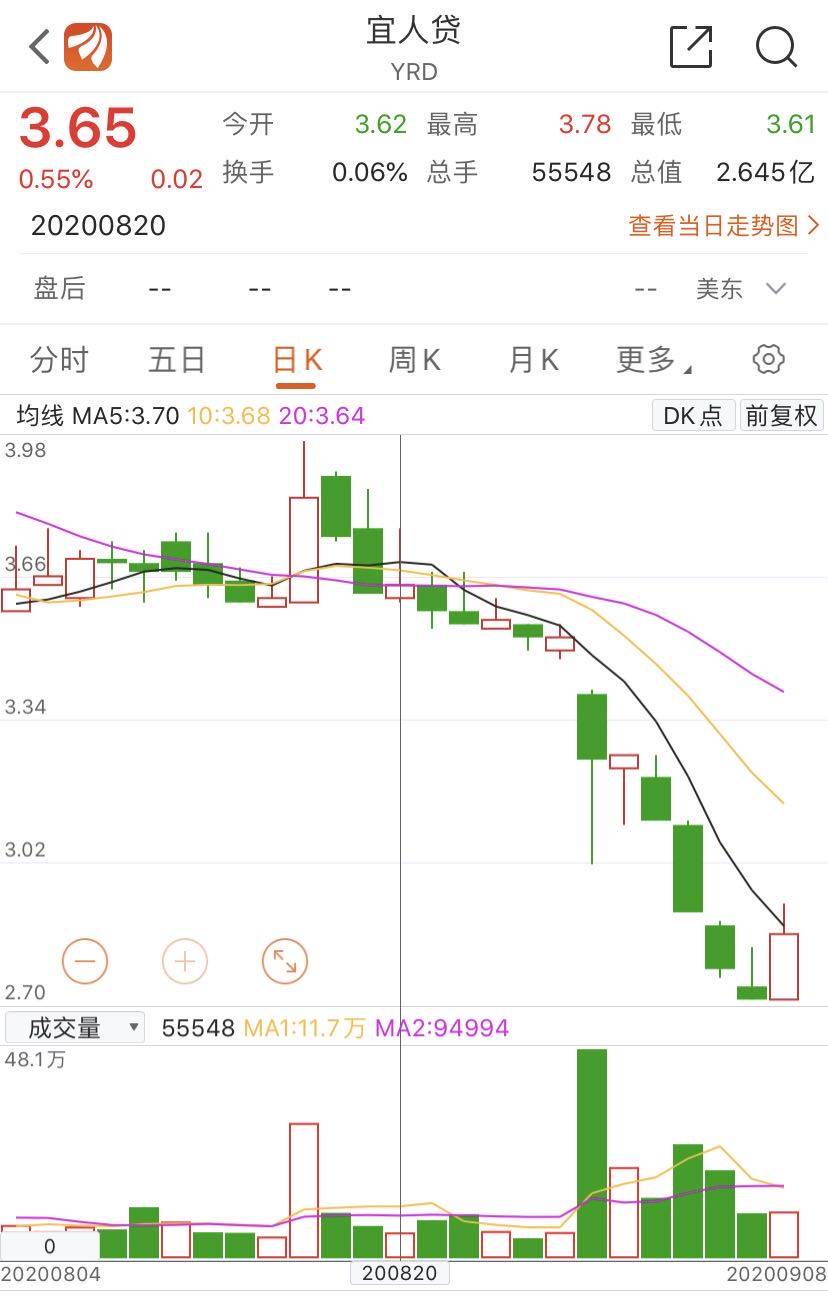
Task: Click the share/export icon
Action: 690,46
